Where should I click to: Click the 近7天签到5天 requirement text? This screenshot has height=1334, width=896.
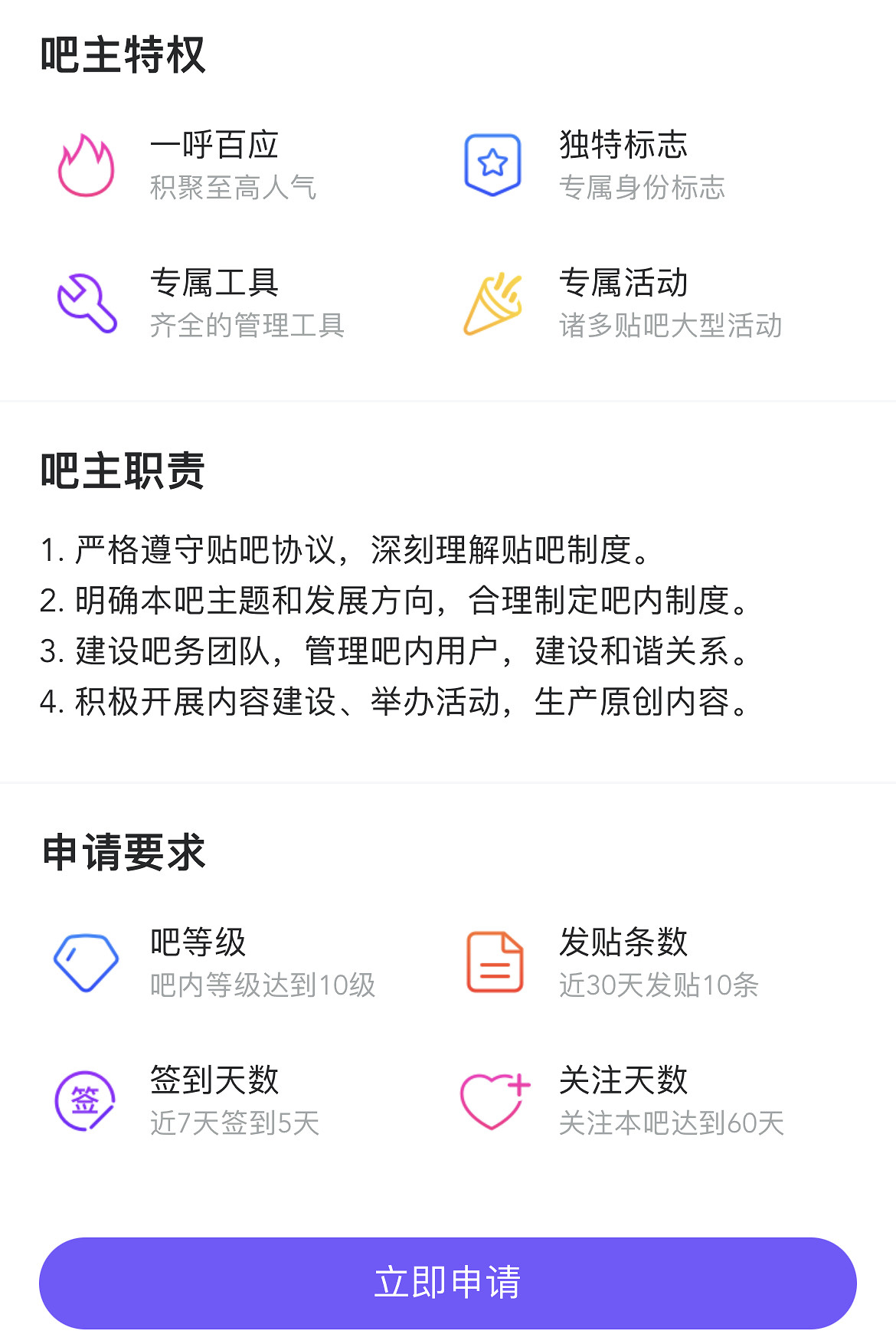[235, 1126]
